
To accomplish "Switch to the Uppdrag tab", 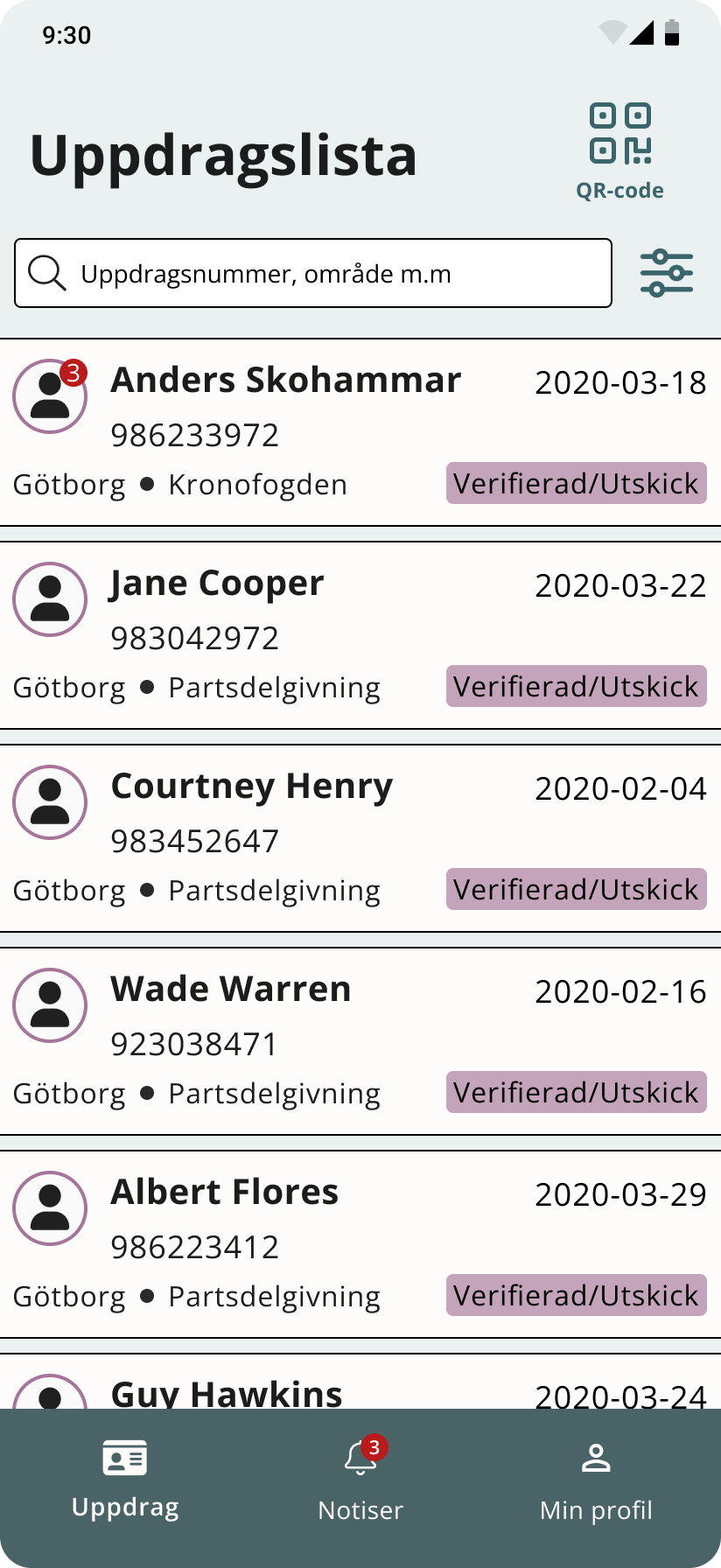I will coord(125,1479).
